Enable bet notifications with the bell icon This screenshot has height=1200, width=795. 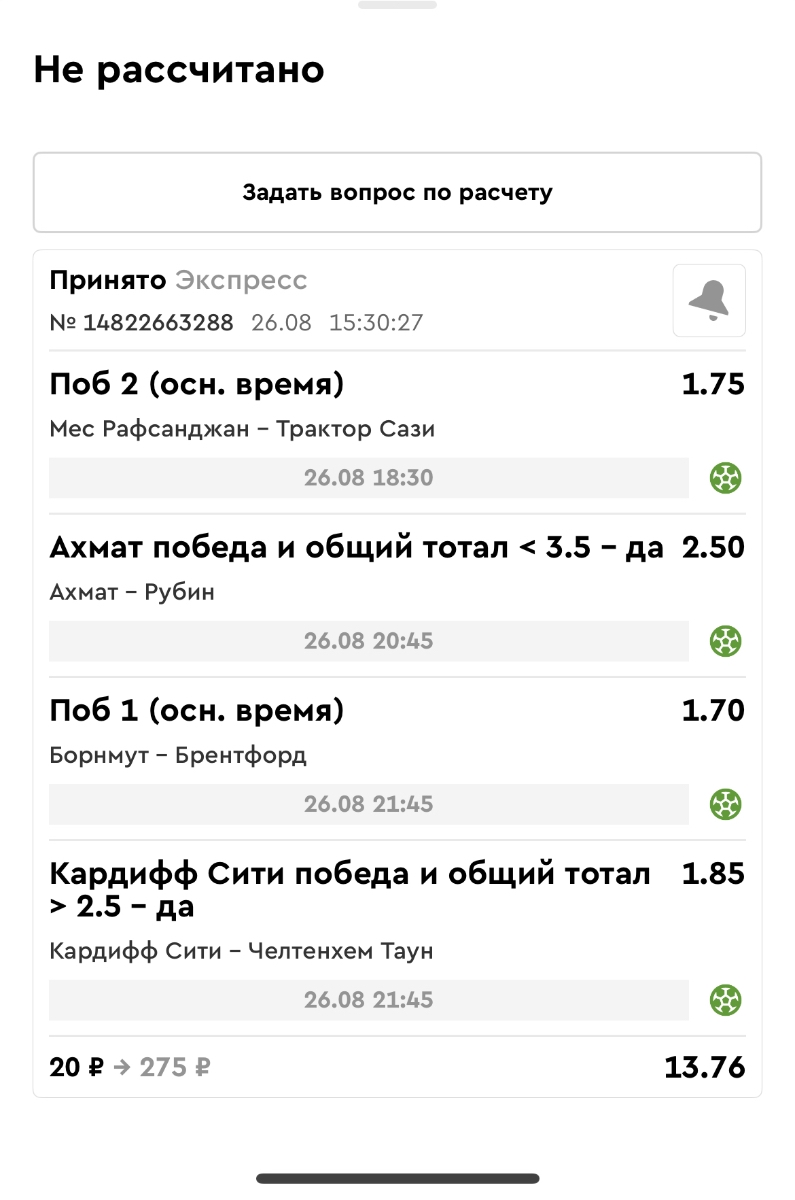pos(709,300)
